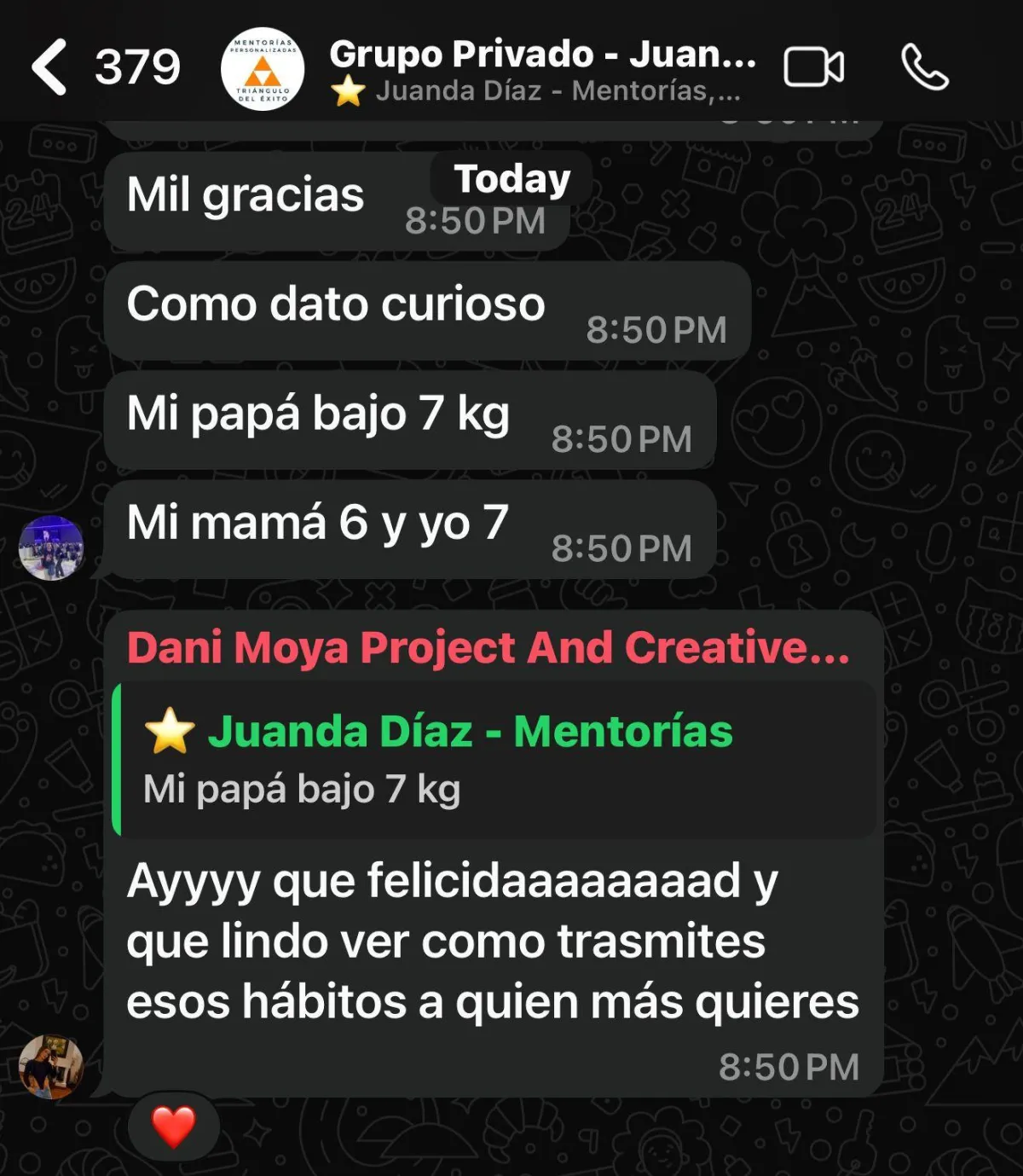
Task: View the heart reaction on Dani's message
Action: point(173,1127)
